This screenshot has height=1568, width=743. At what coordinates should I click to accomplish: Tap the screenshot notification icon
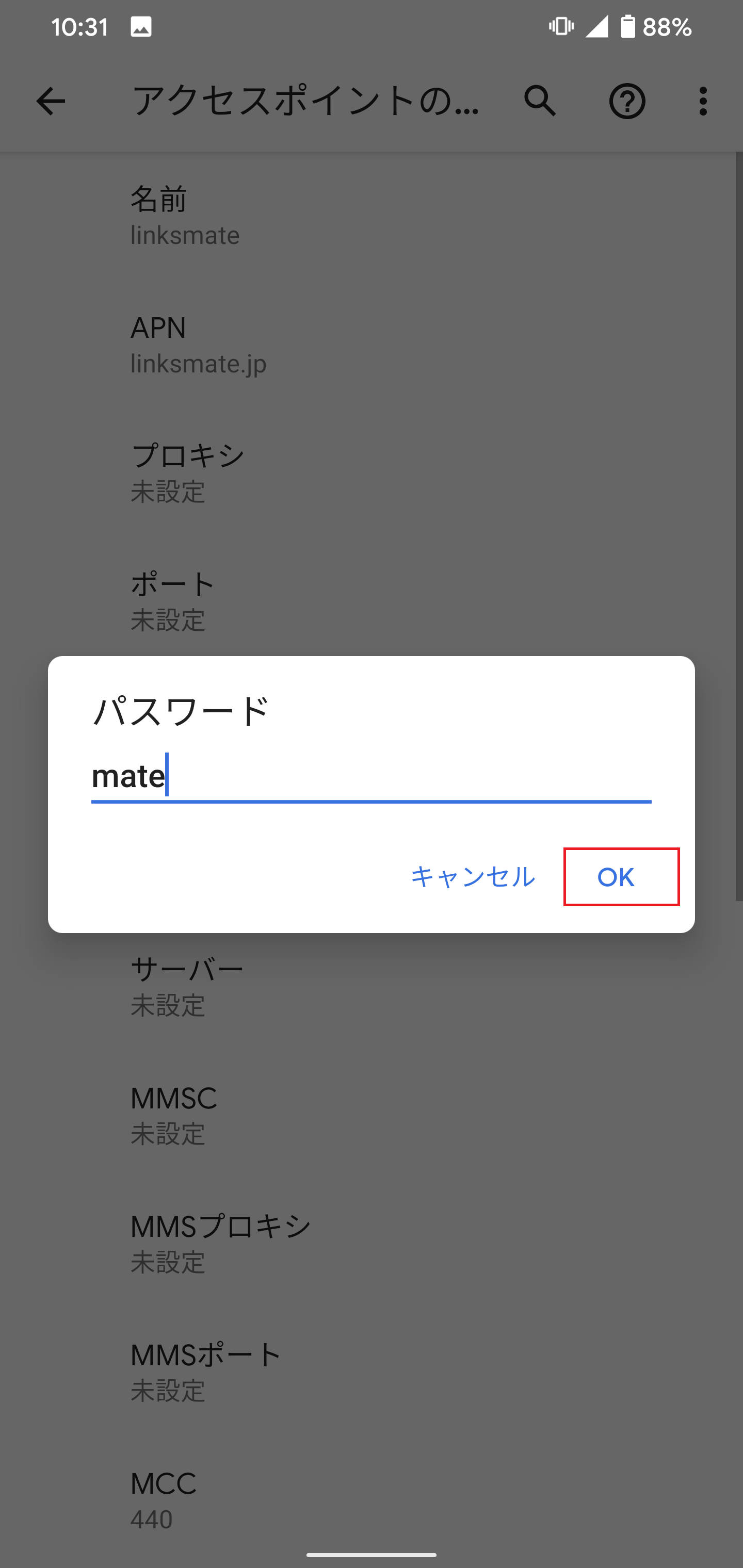(142, 27)
